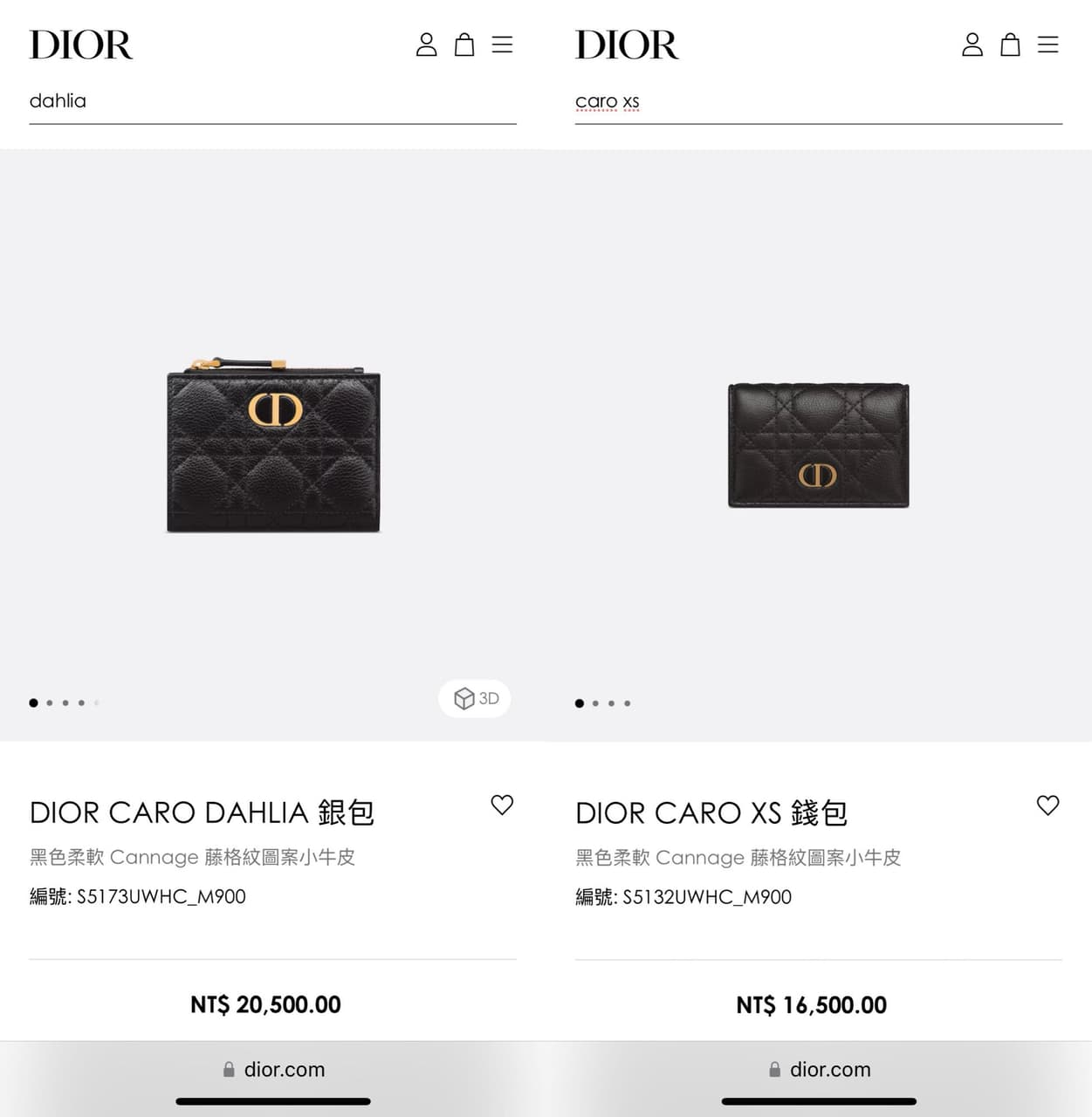Add the DIOR CARO DAHLIA wallet to wishlist
This screenshot has width=1092, height=1117.
tap(502, 805)
